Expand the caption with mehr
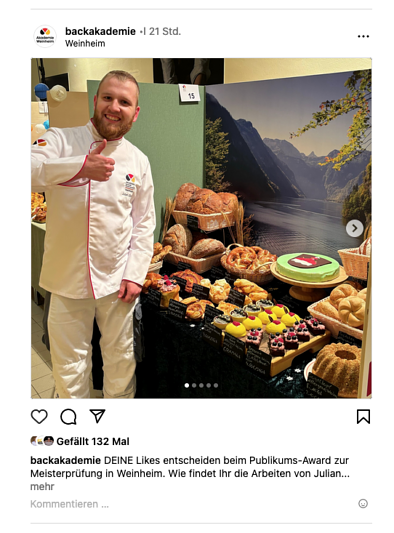 pyautogui.click(x=42, y=487)
